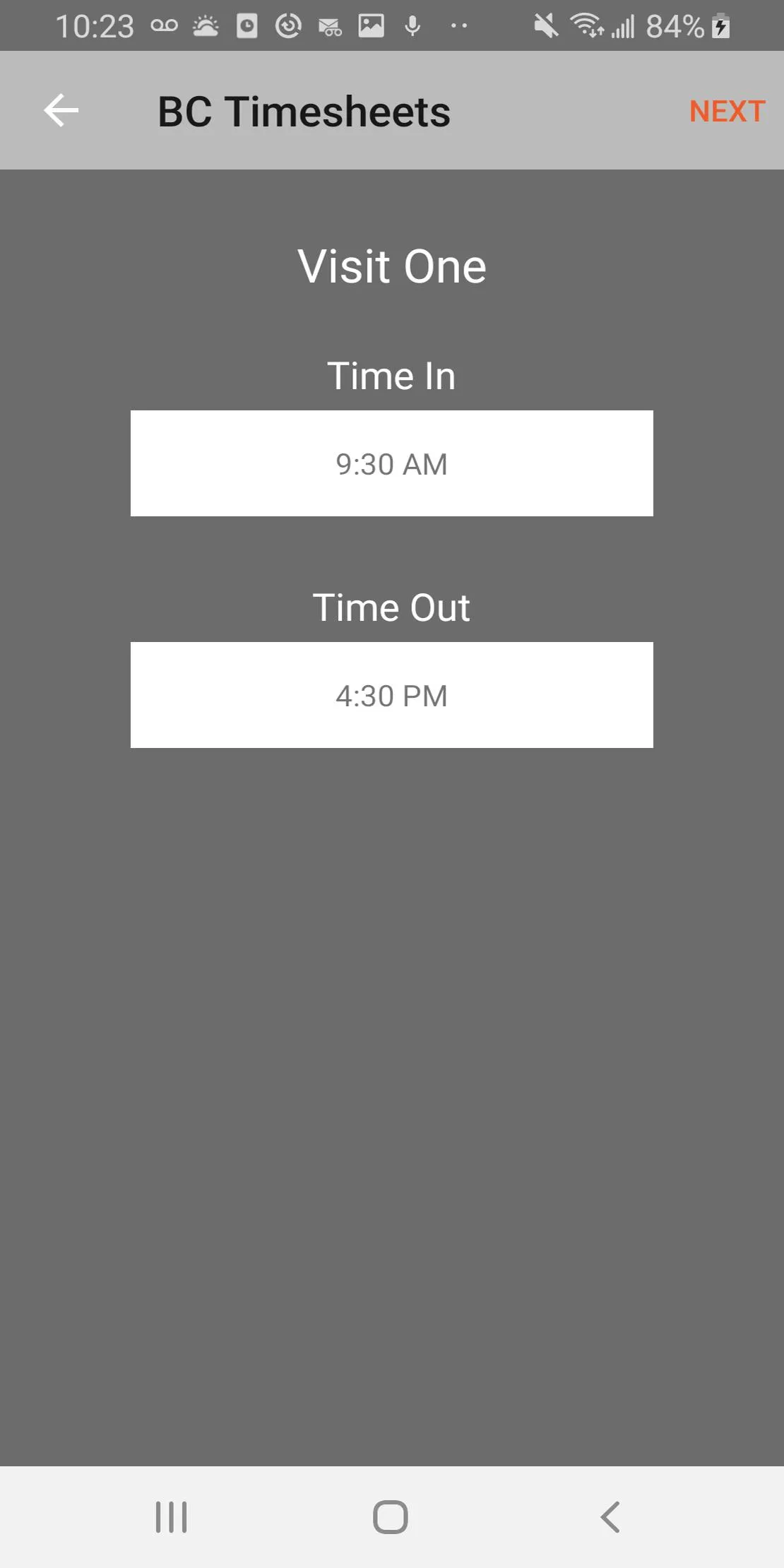
Task: Go back using the app bar arrow
Action: coord(61,111)
